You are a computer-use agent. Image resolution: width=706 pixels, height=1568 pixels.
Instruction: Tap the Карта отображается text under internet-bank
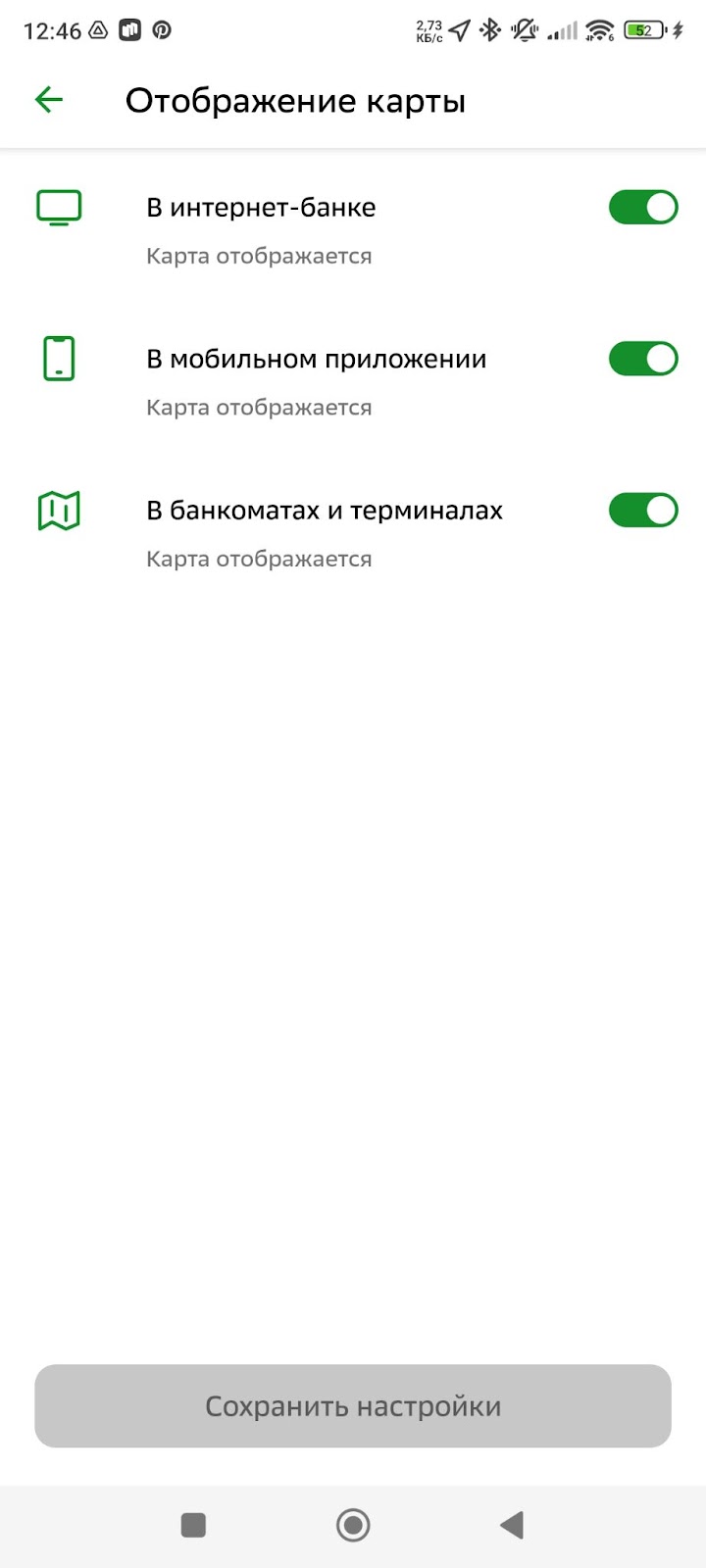pyautogui.click(x=258, y=256)
